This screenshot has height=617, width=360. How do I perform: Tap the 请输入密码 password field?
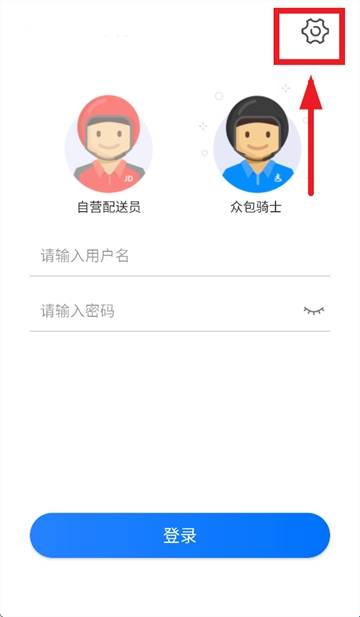point(165,311)
